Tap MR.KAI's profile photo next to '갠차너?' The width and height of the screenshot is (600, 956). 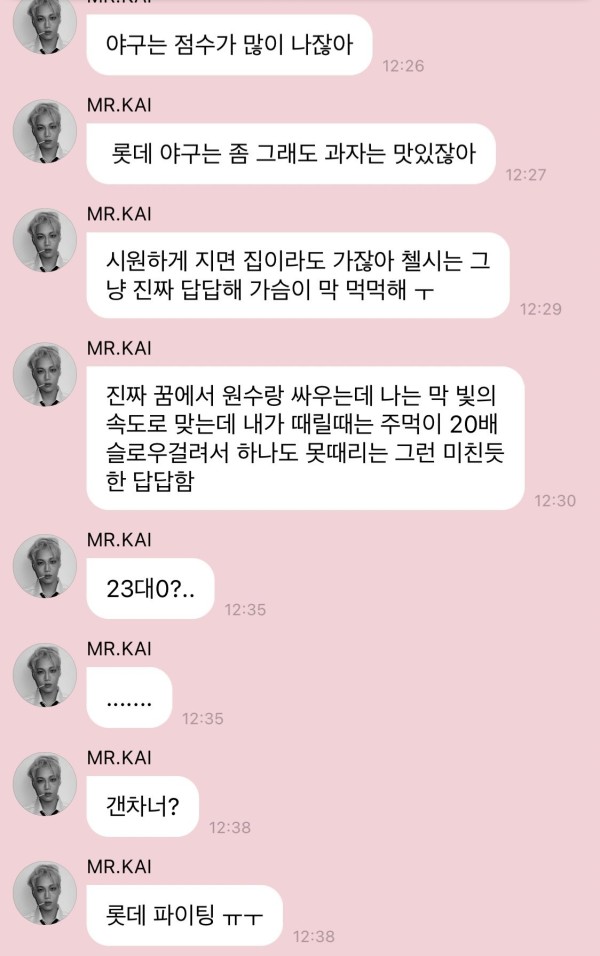tap(44, 785)
